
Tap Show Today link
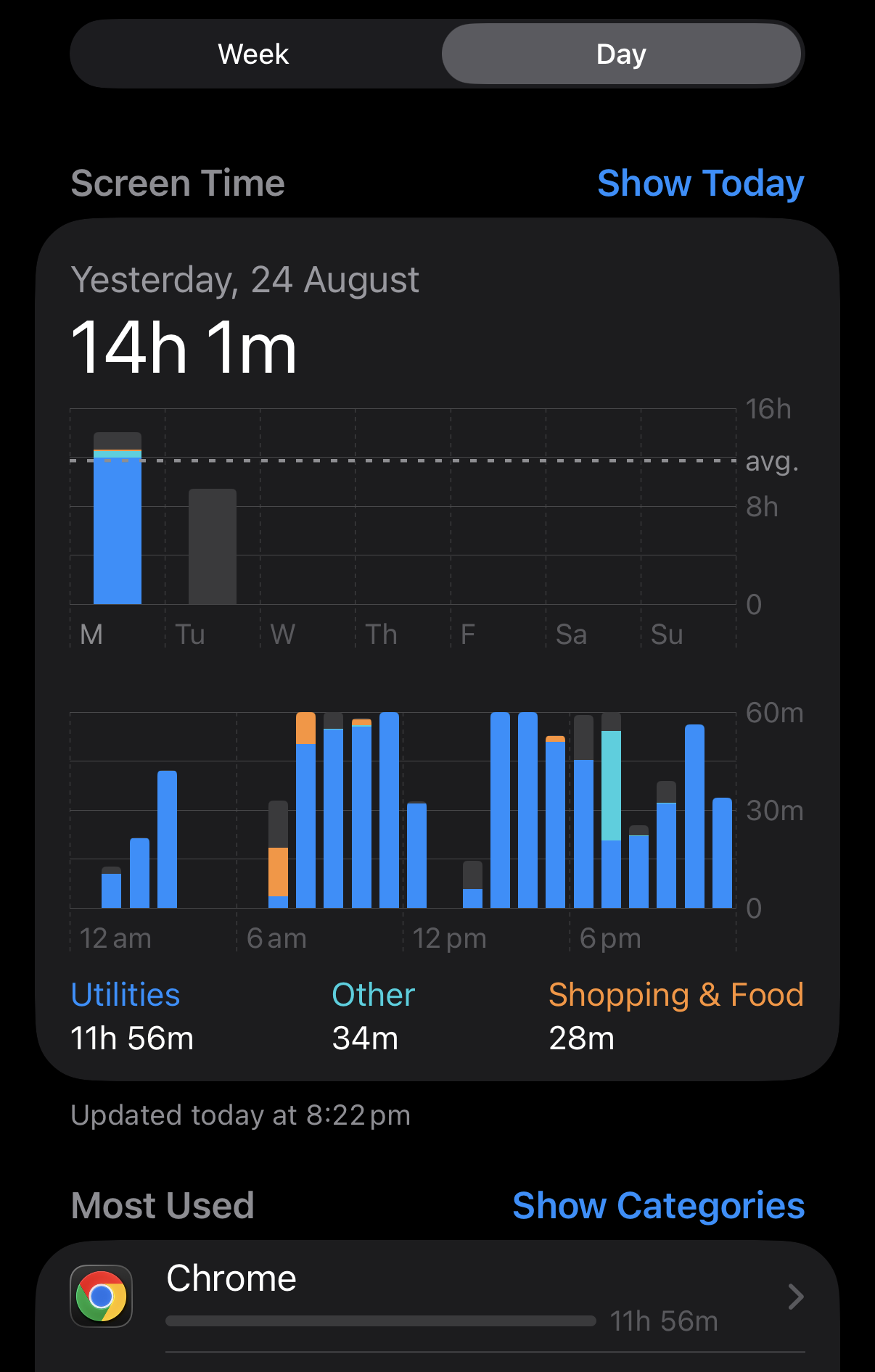coord(700,183)
